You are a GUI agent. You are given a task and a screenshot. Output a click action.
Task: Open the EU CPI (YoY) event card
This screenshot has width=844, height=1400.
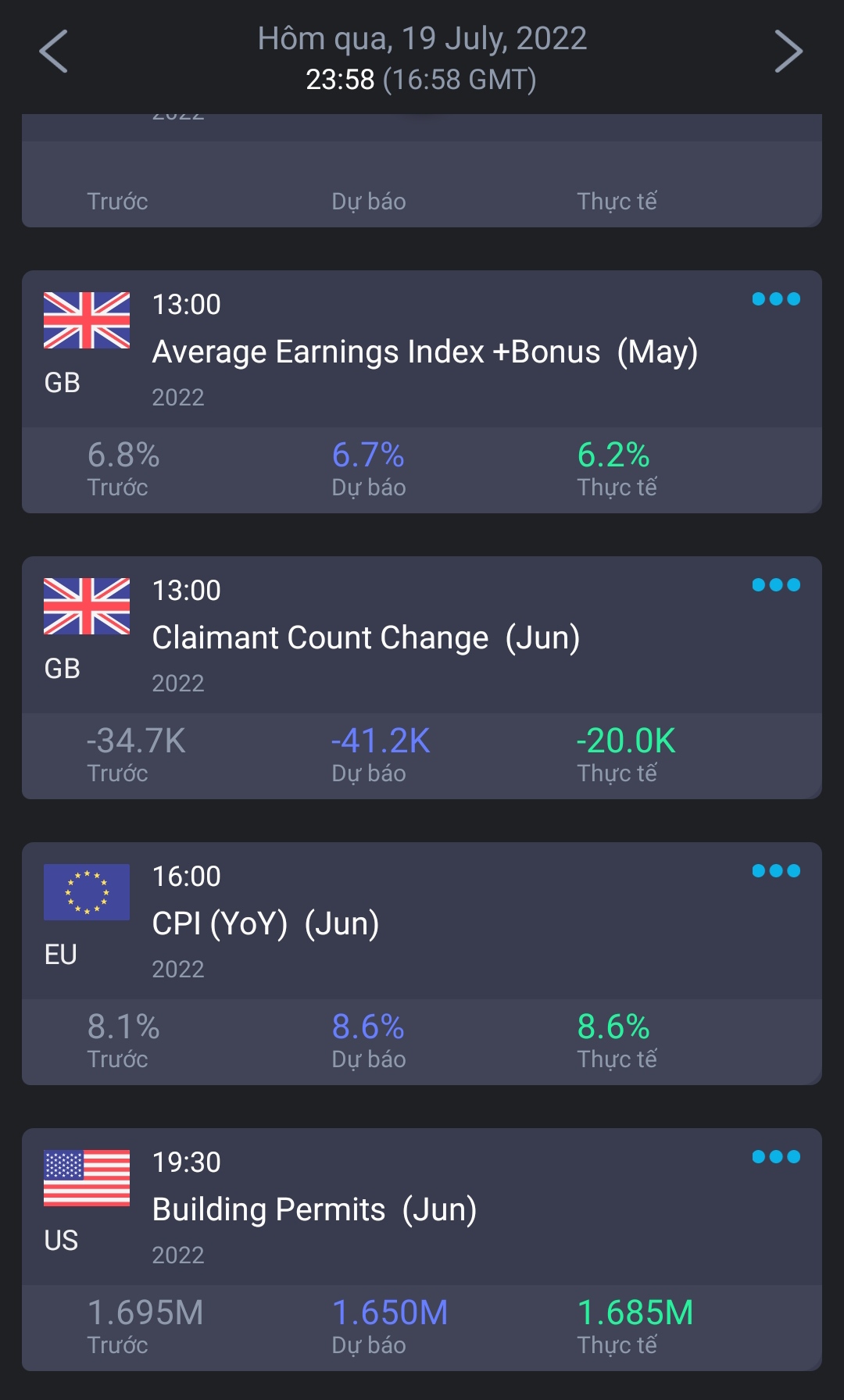266,924
